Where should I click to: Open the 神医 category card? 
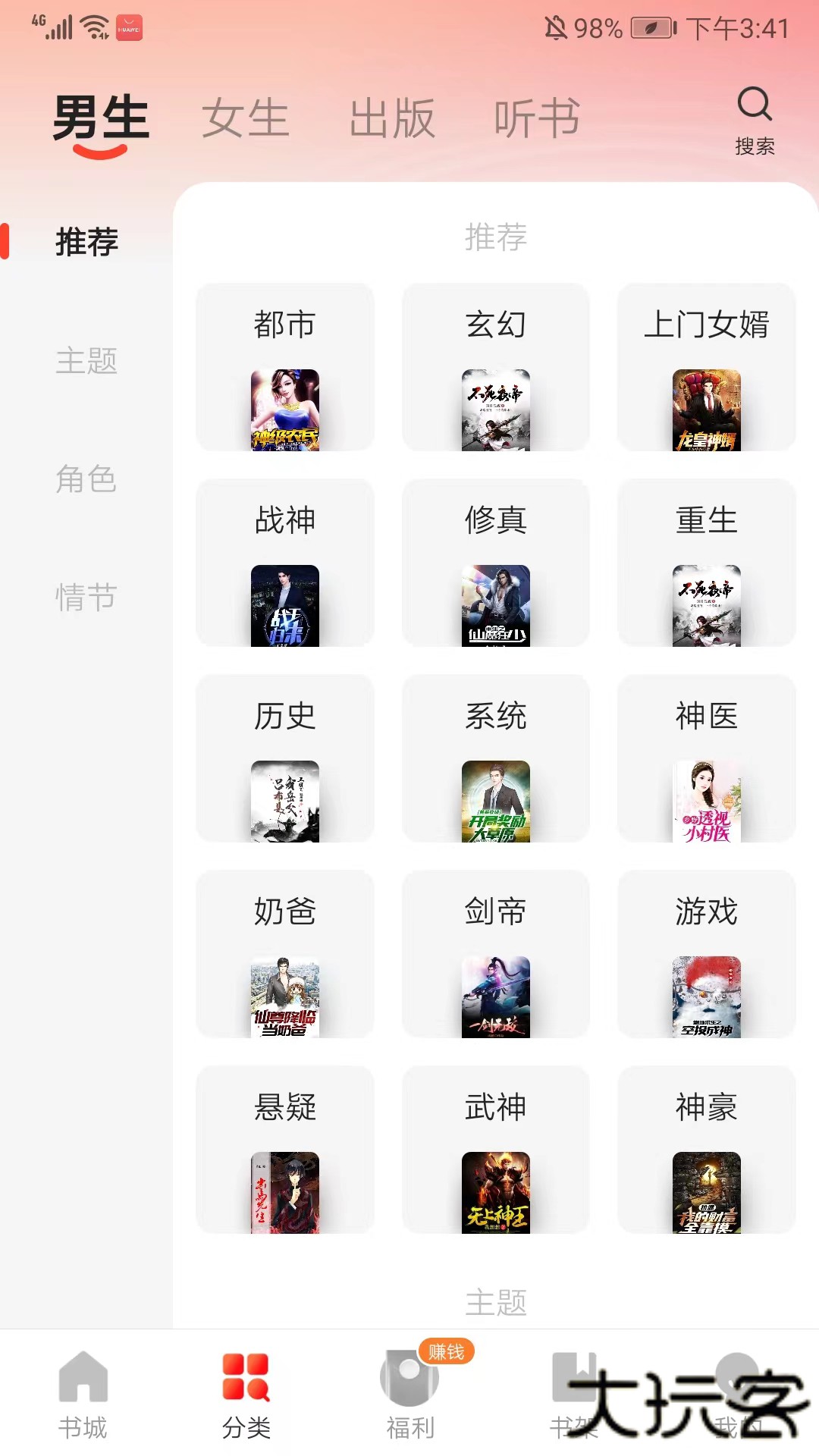pos(705,758)
